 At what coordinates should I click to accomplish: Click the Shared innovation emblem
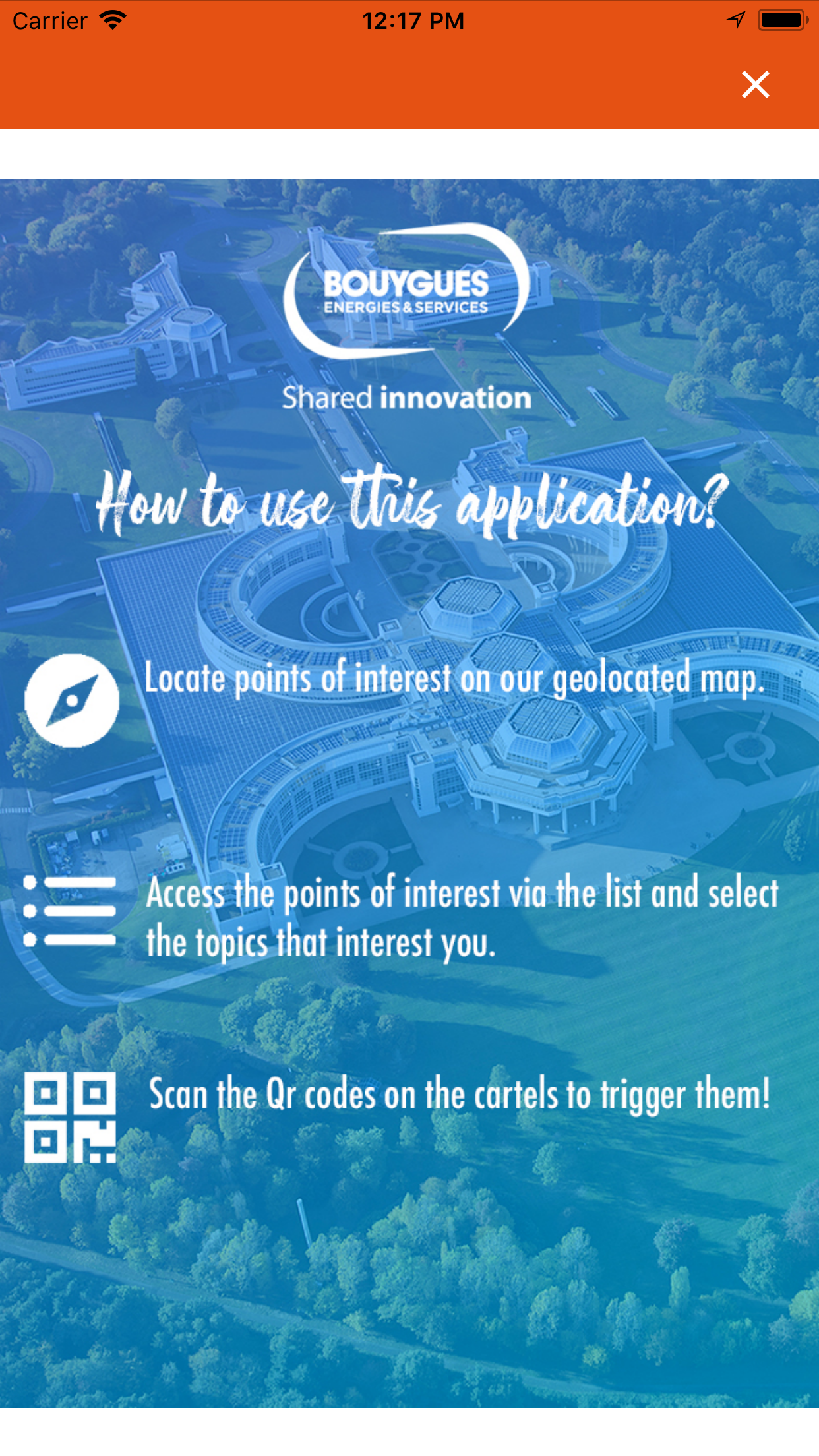[x=408, y=398]
